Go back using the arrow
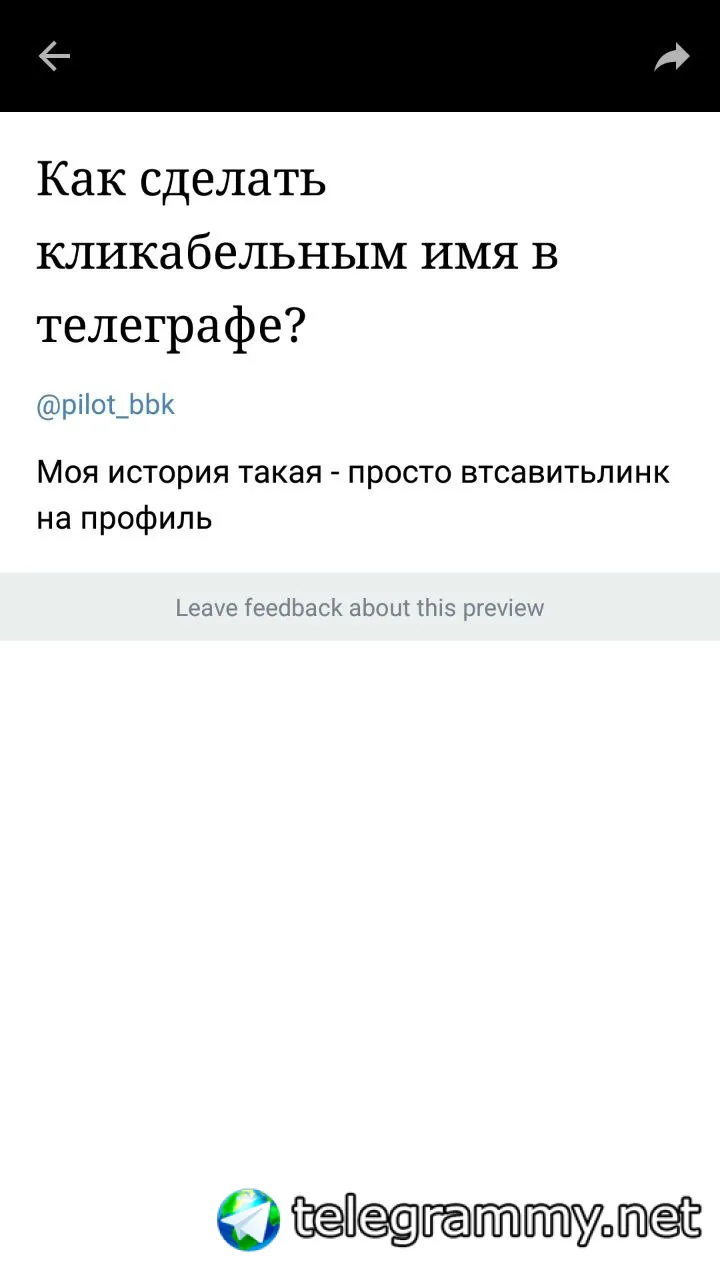This screenshot has height=1280, width=720. [x=54, y=57]
